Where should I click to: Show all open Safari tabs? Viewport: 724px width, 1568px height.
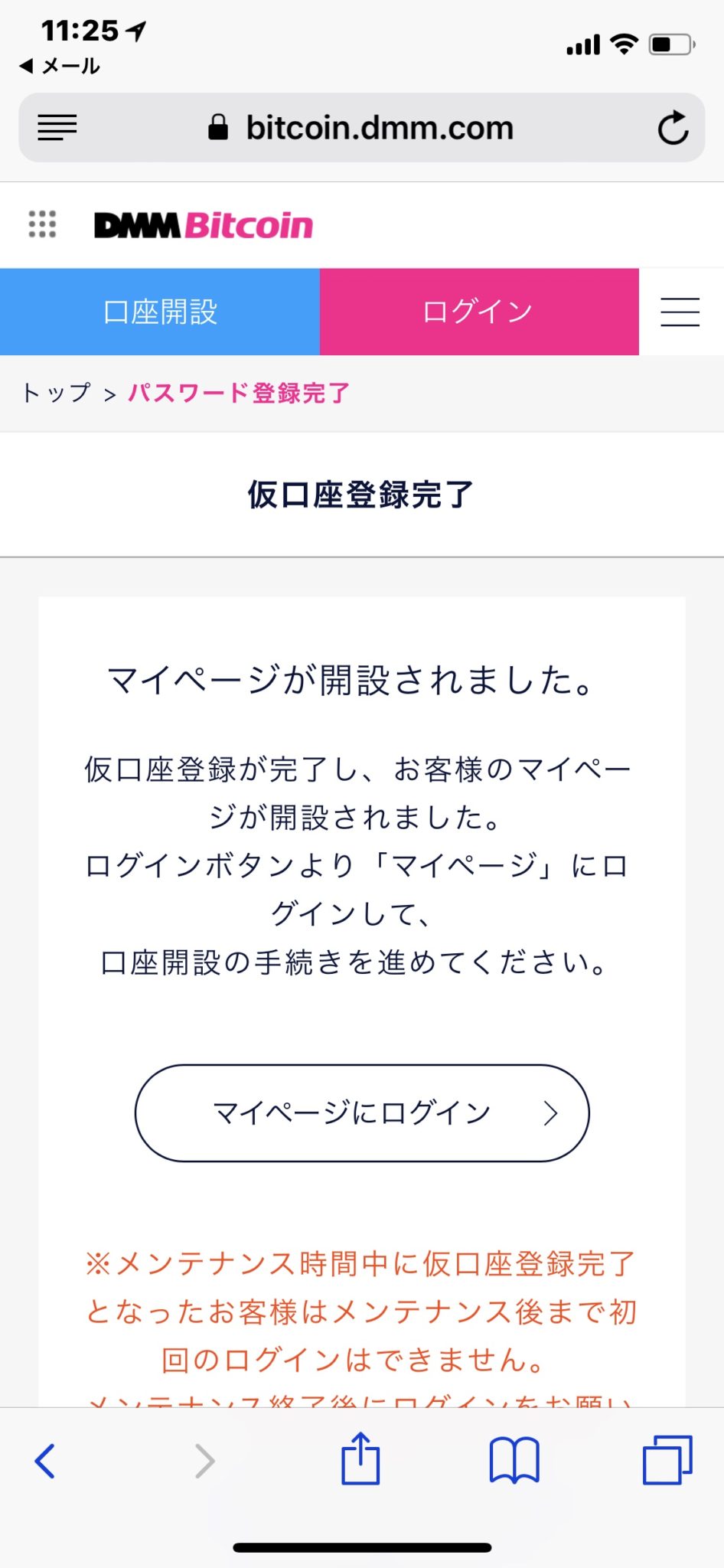667,1460
